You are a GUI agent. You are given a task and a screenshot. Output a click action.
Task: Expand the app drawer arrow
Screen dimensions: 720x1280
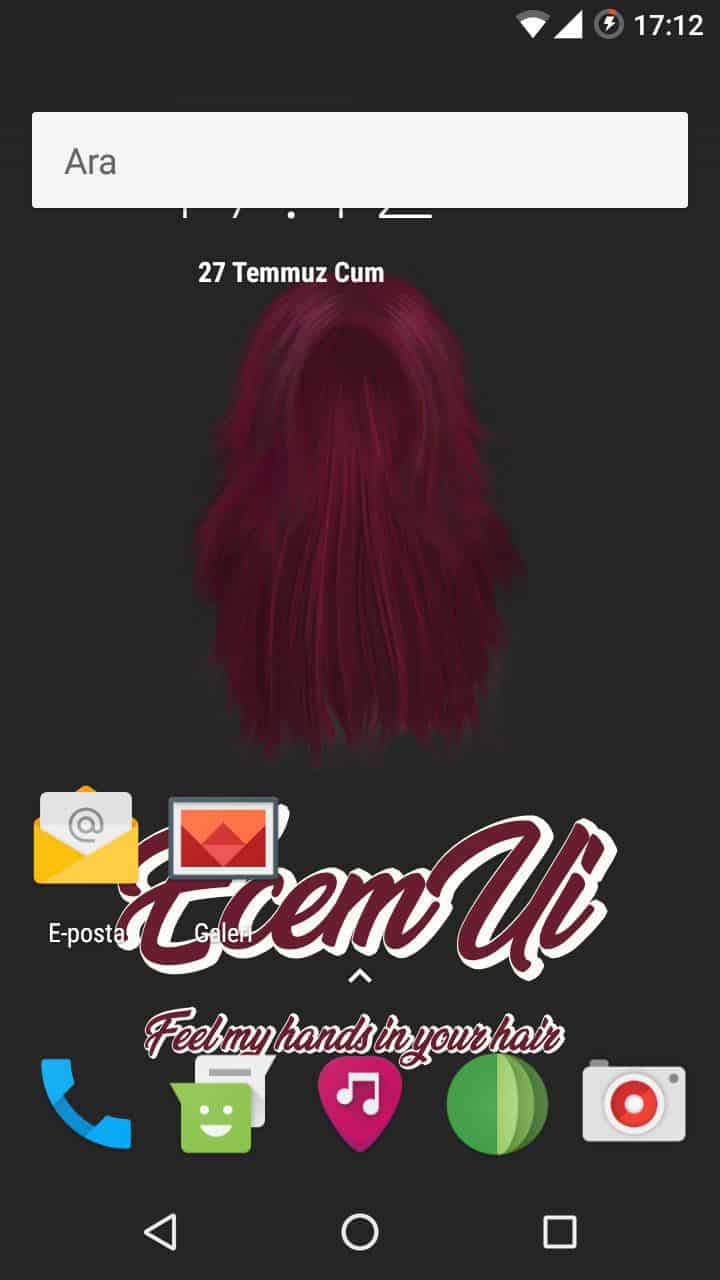pyautogui.click(x=360, y=976)
